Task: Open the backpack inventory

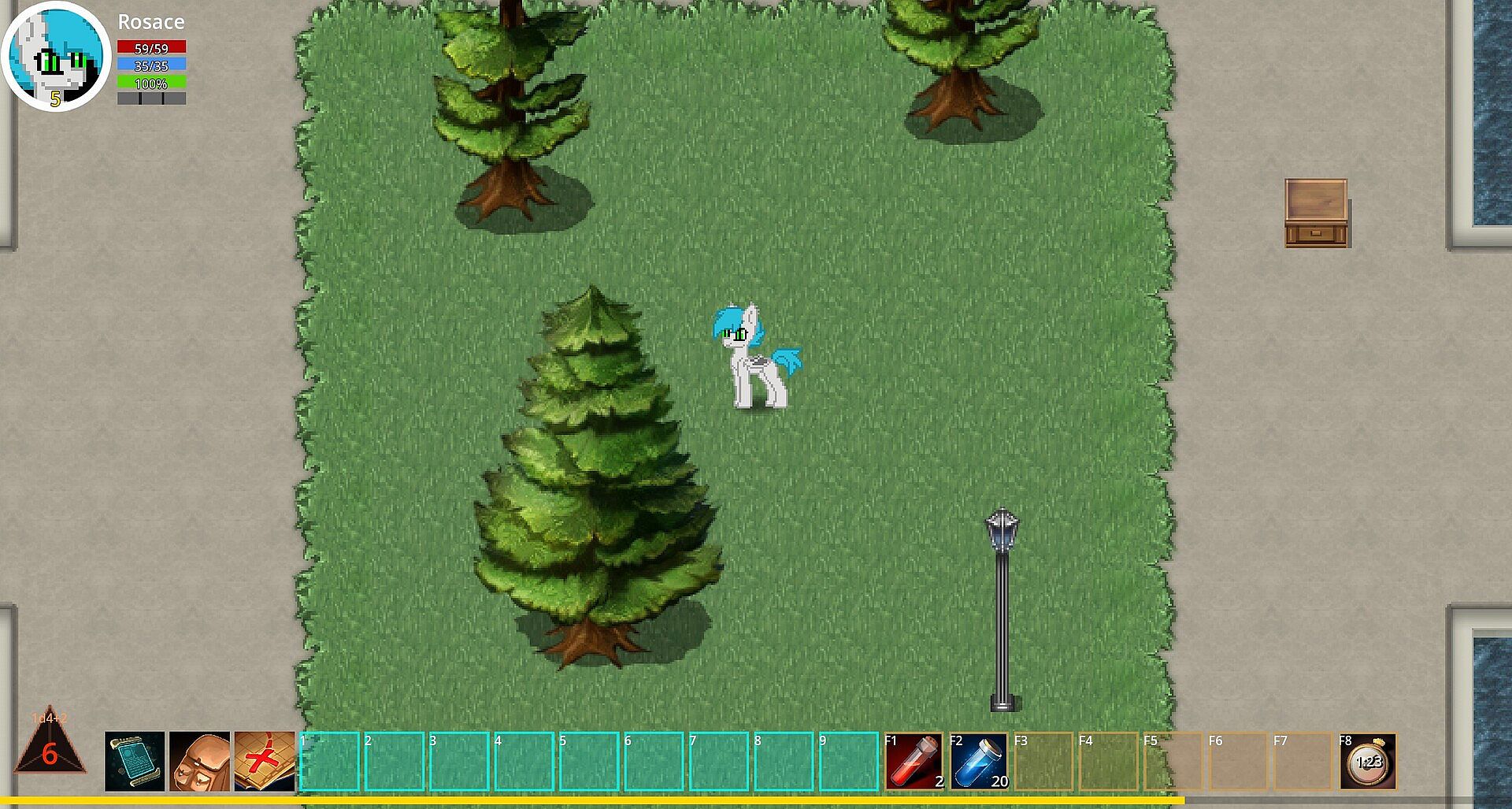Action: click(x=199, y=761)
